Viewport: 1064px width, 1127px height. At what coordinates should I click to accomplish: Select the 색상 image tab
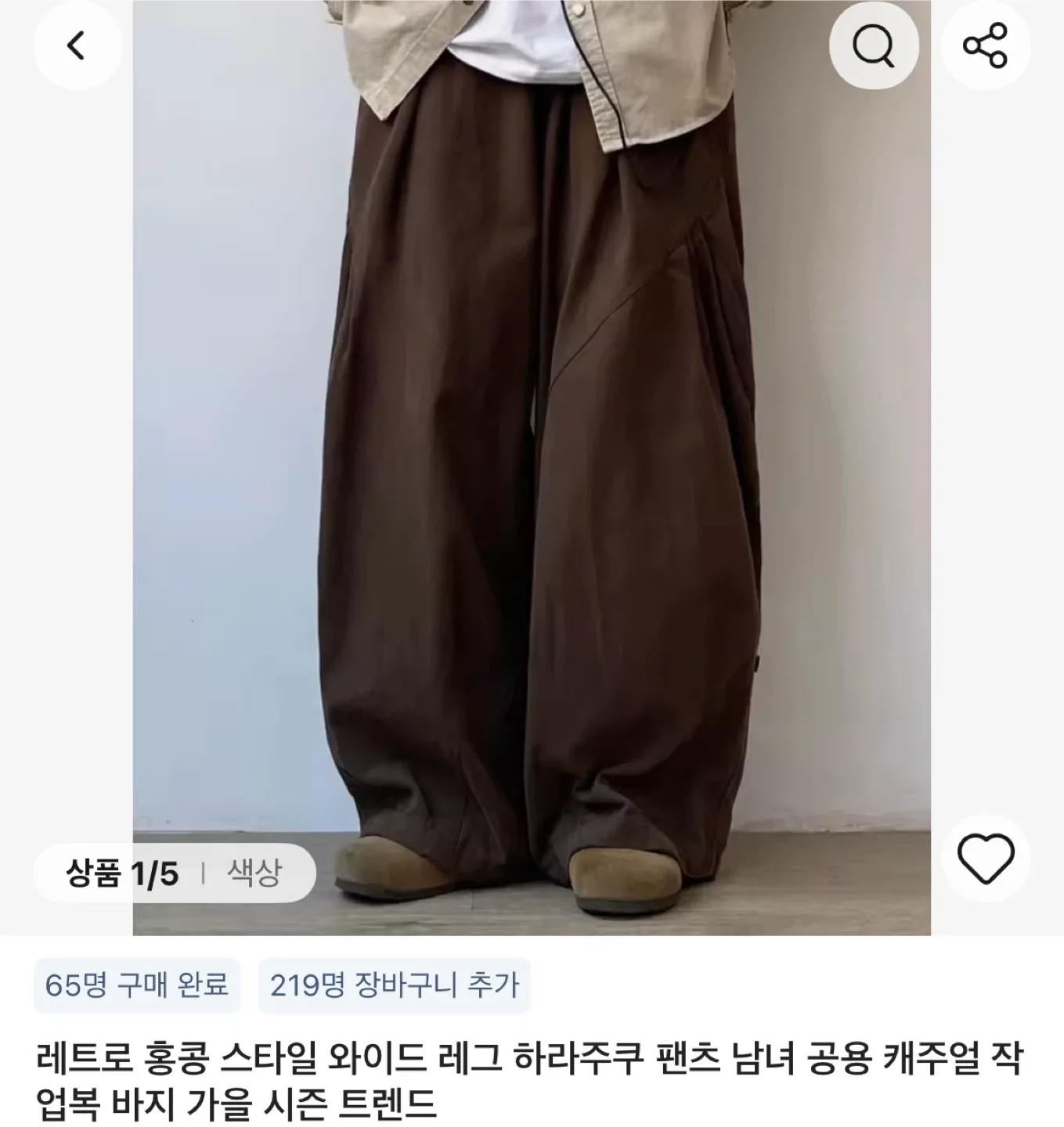254,873
